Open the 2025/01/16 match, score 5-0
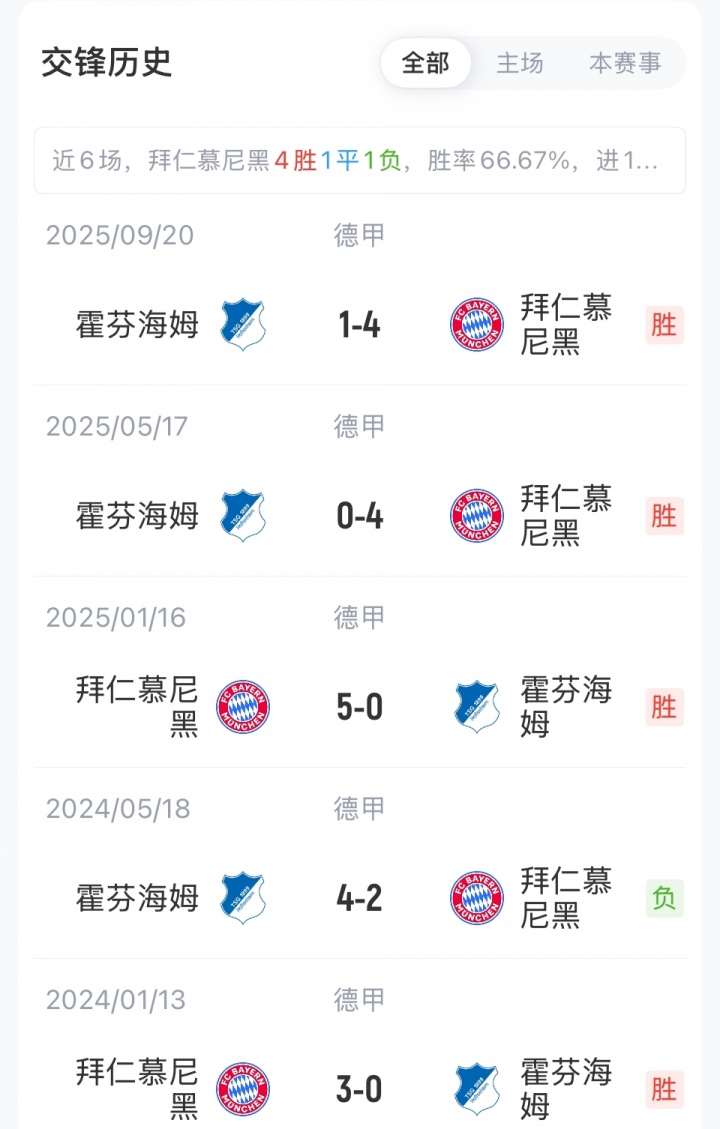Viewport: 720px width, 1129px height. tap(359, 707)
